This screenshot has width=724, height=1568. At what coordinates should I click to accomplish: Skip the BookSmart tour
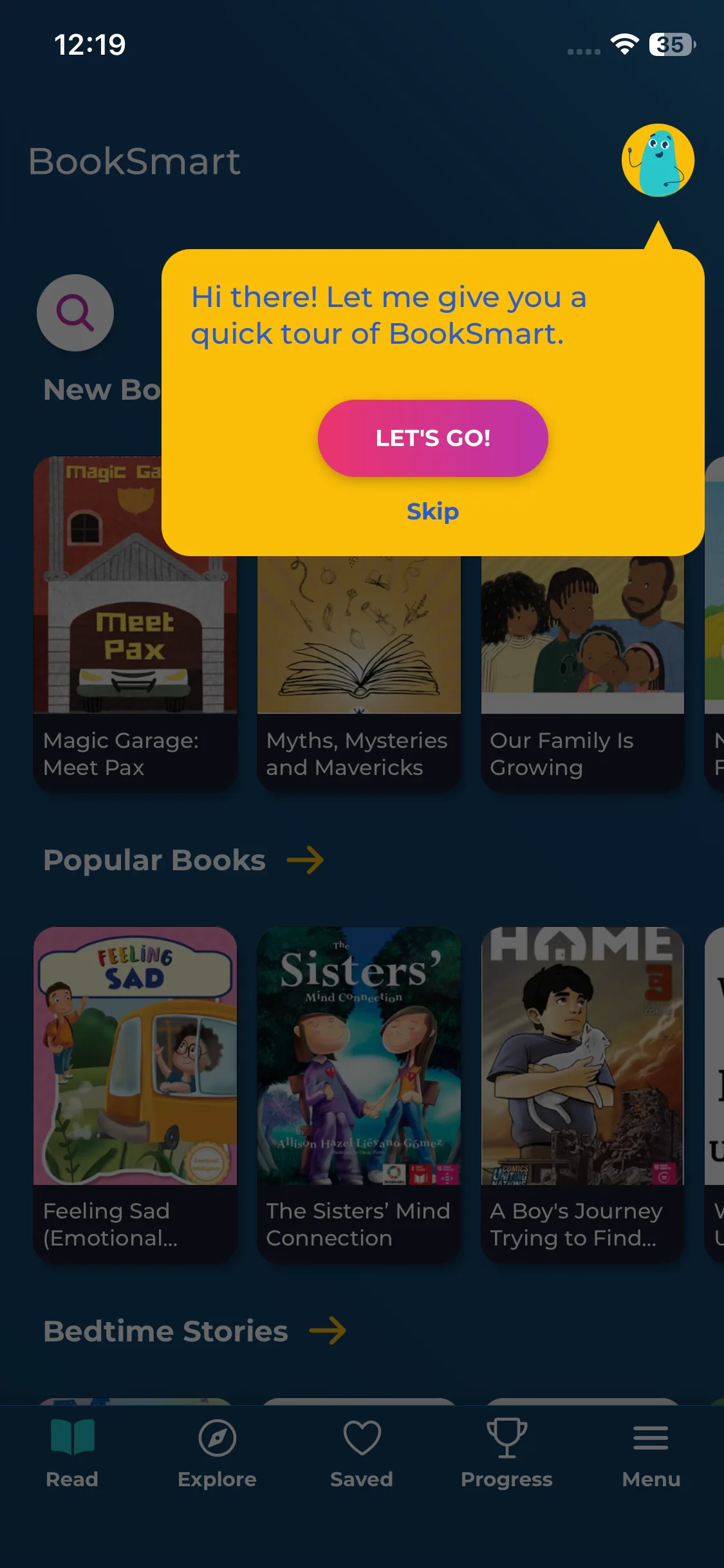point(432,512)
